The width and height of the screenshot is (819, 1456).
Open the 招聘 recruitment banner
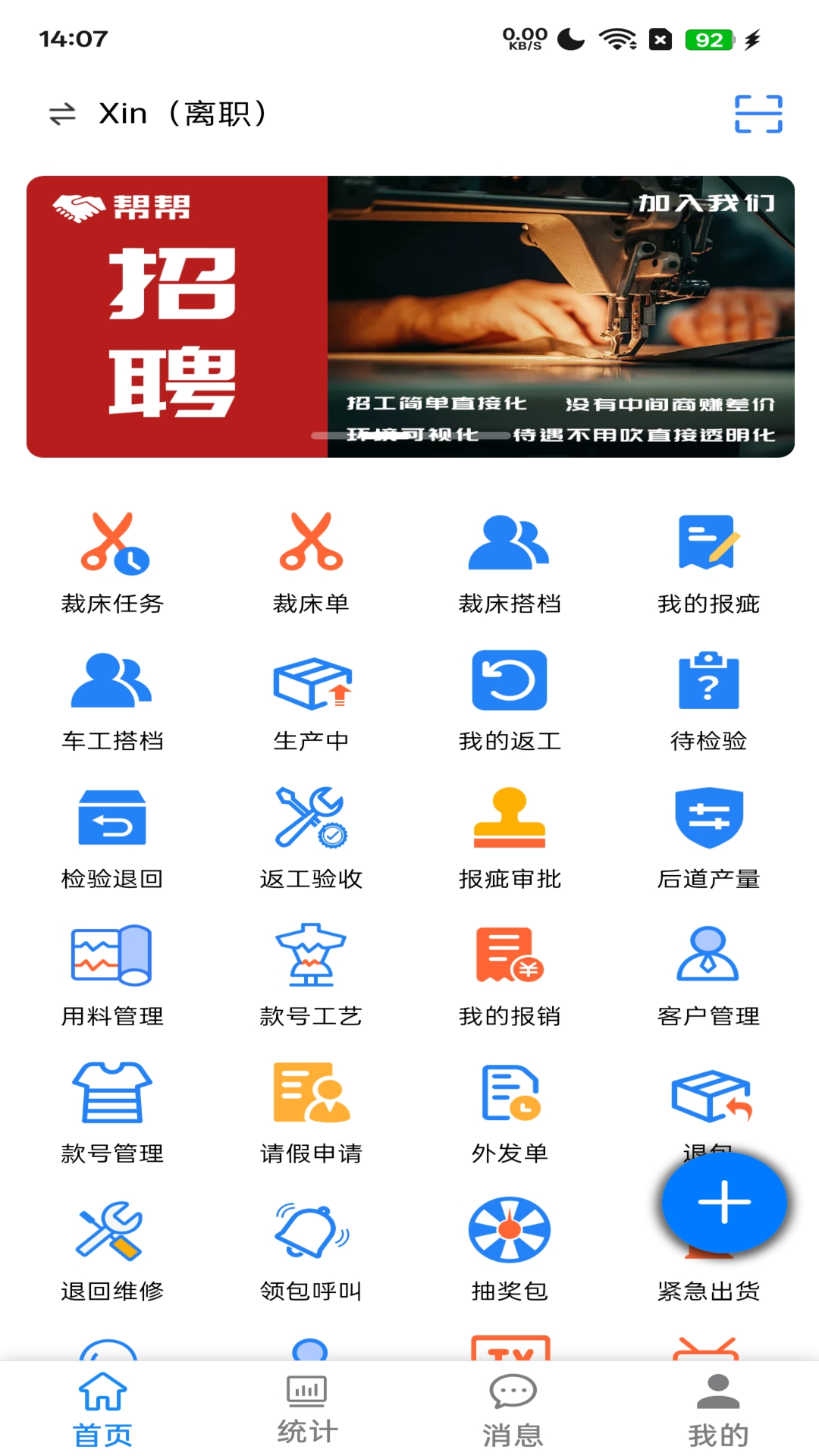click(x=409, y=316)
